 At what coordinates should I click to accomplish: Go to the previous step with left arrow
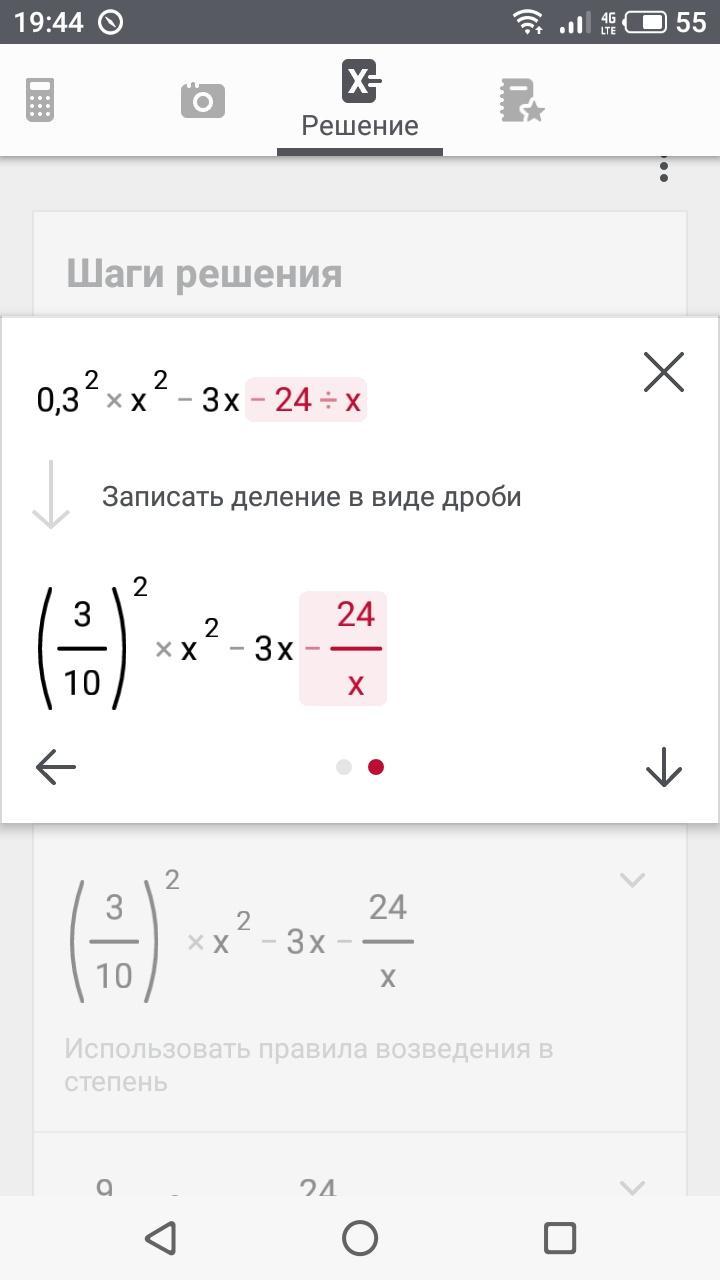pyautogui.click(x=56, y=767)
